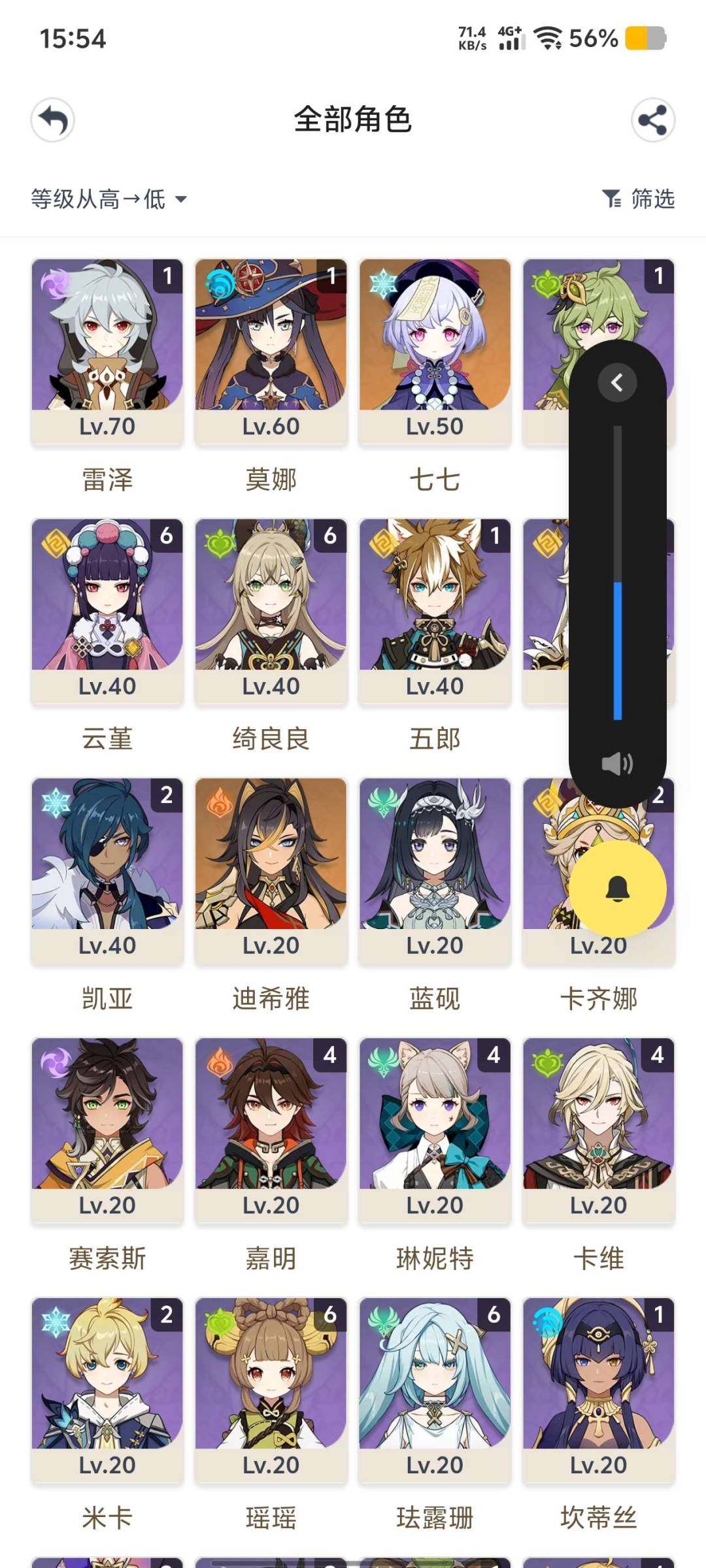The height and width of the screenshot is (1568, 706).
Task: Collapse the volume panel with the arrow
Action: pyautogui.click(x=617, y=382)
